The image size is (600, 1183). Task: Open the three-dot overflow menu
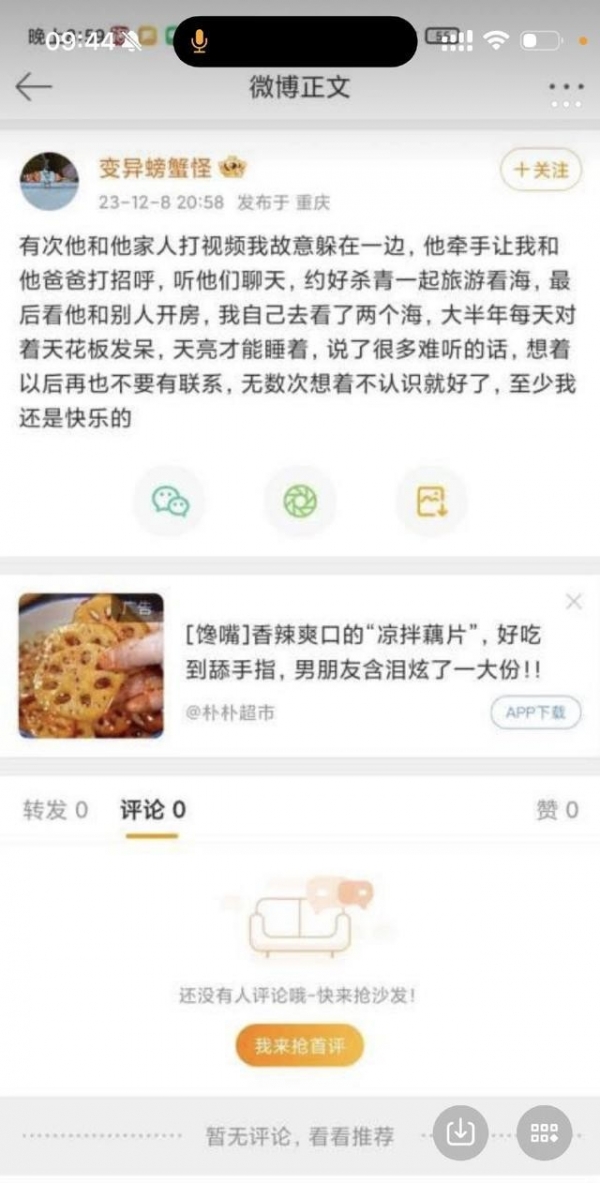point(566,88)
